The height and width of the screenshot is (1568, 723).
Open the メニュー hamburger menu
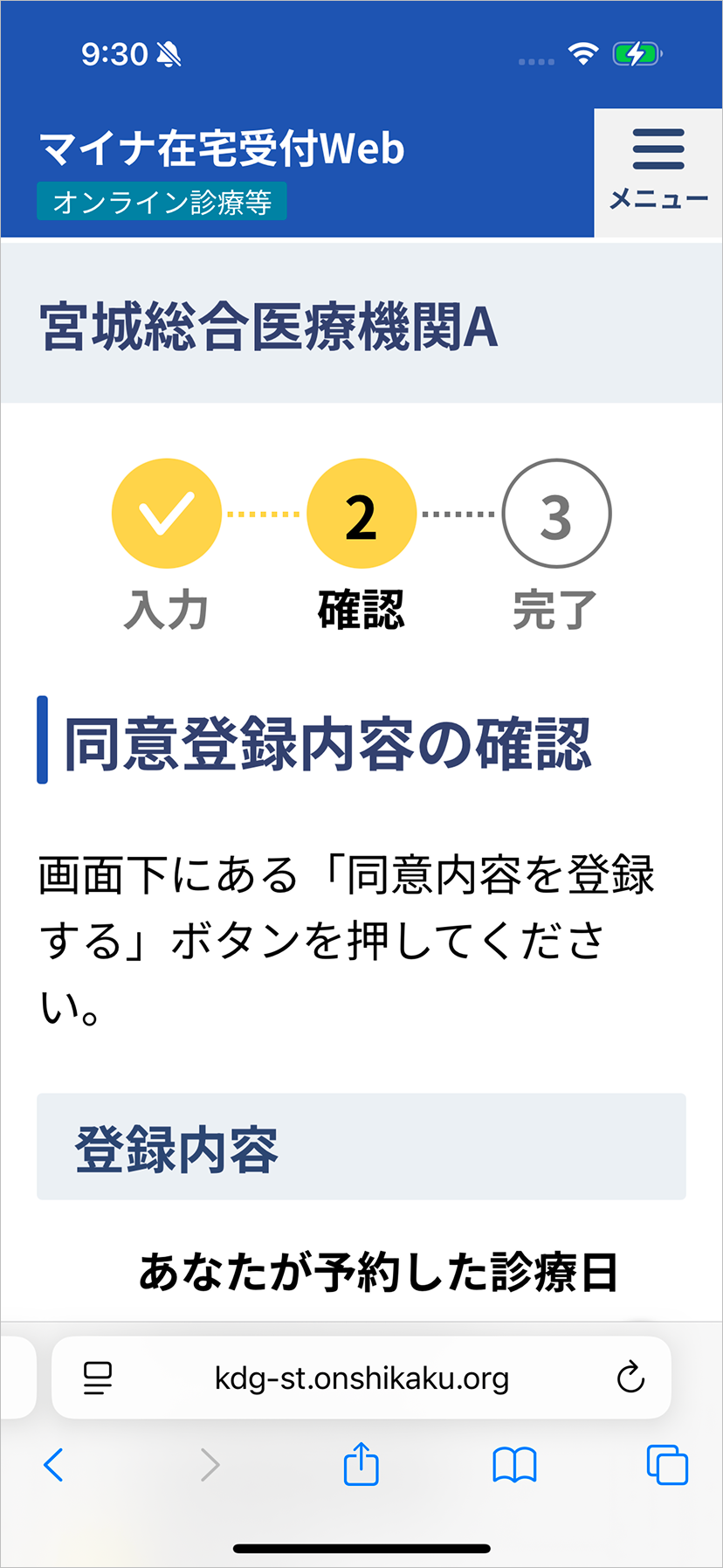(658, 172)
